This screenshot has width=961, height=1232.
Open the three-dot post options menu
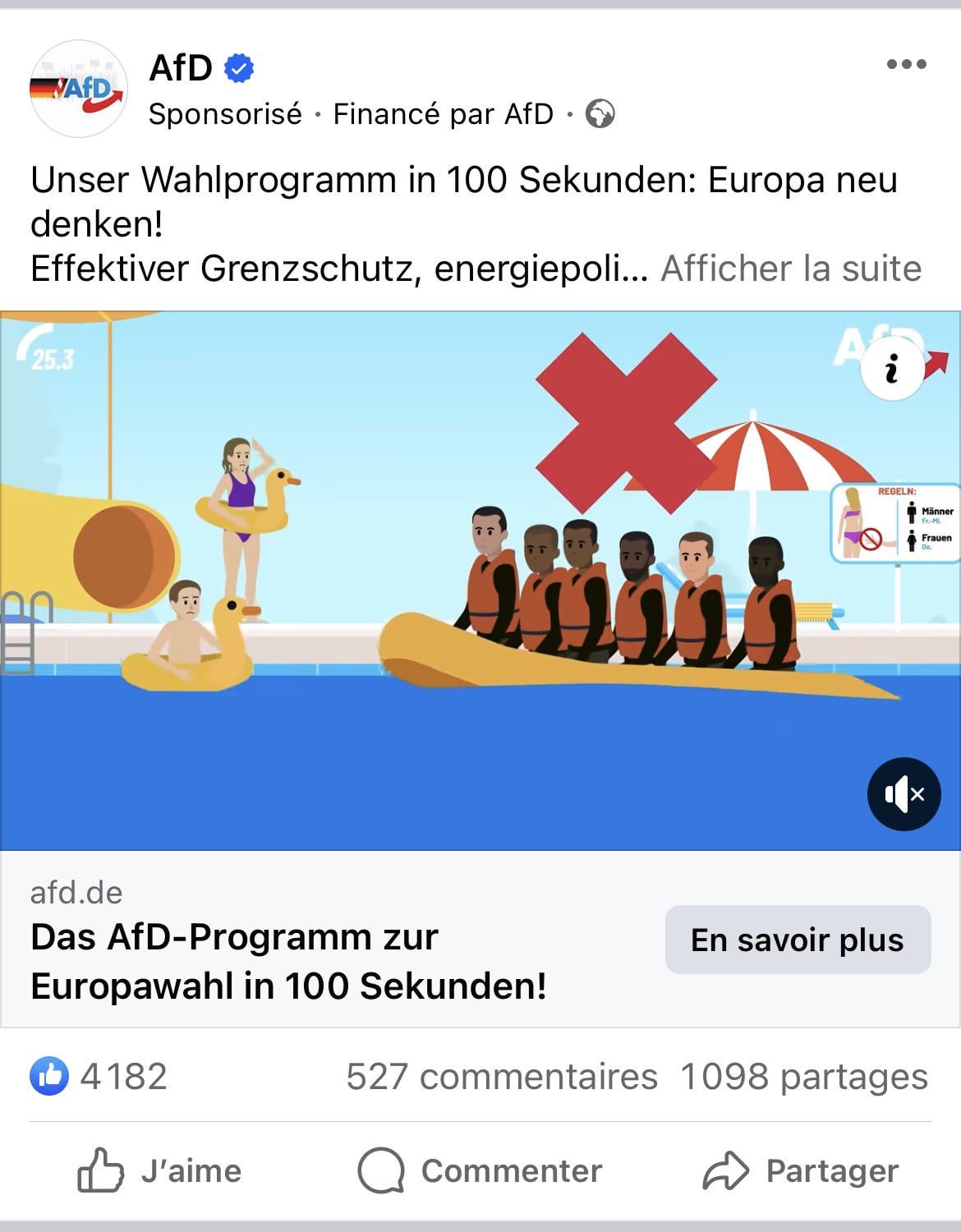(907, 64)
